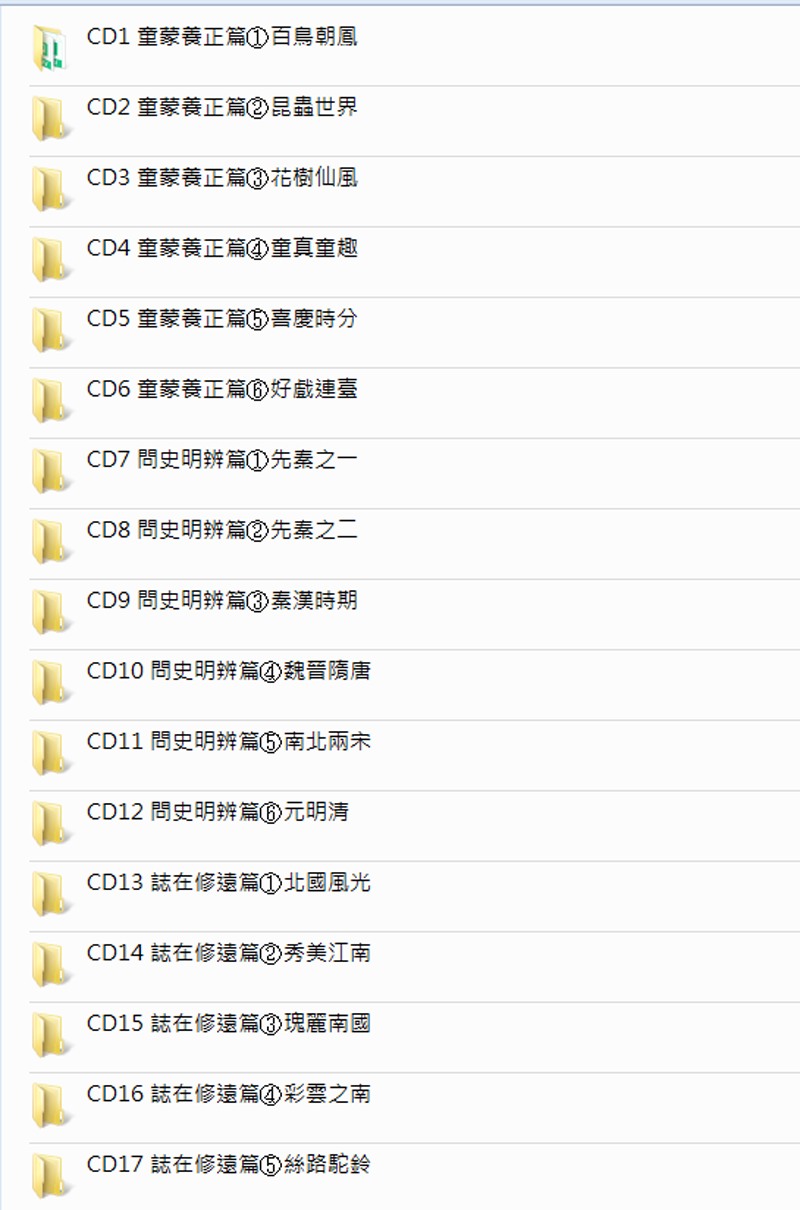Open the CD3 花樹仙風 folder

point(222,179)
